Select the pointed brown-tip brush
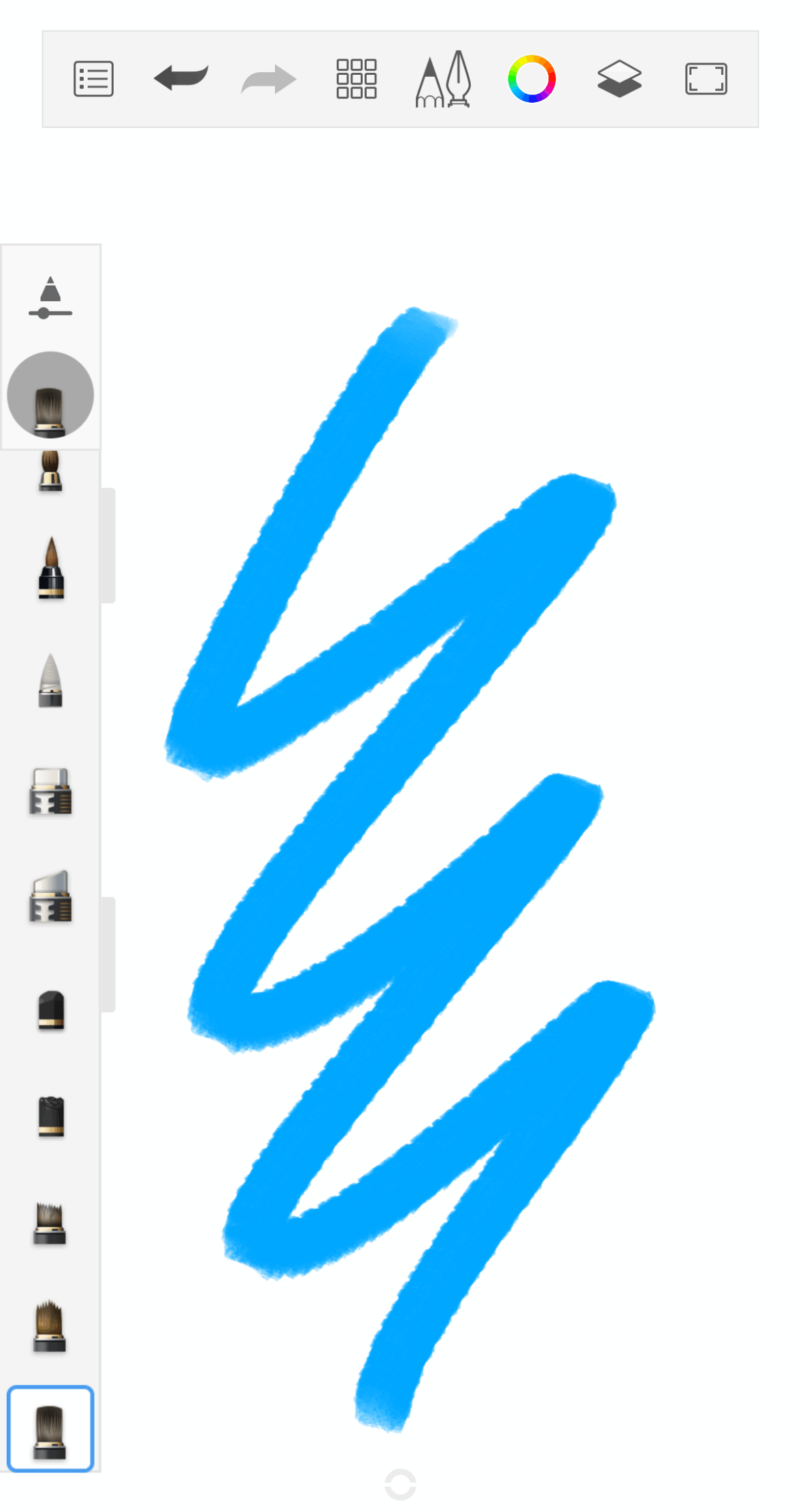 pos(51,569)
